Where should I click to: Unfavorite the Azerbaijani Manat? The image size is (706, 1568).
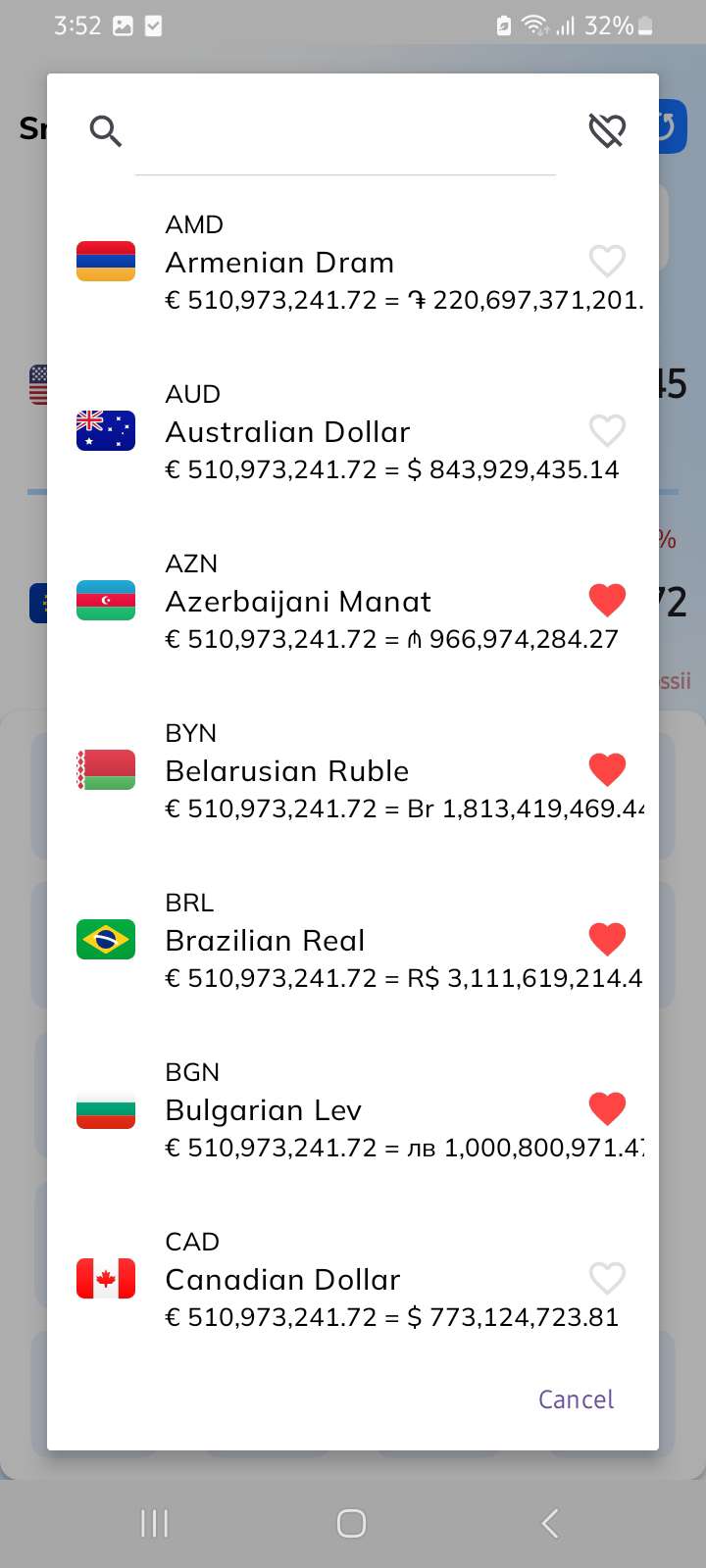[x=607, y=600]
